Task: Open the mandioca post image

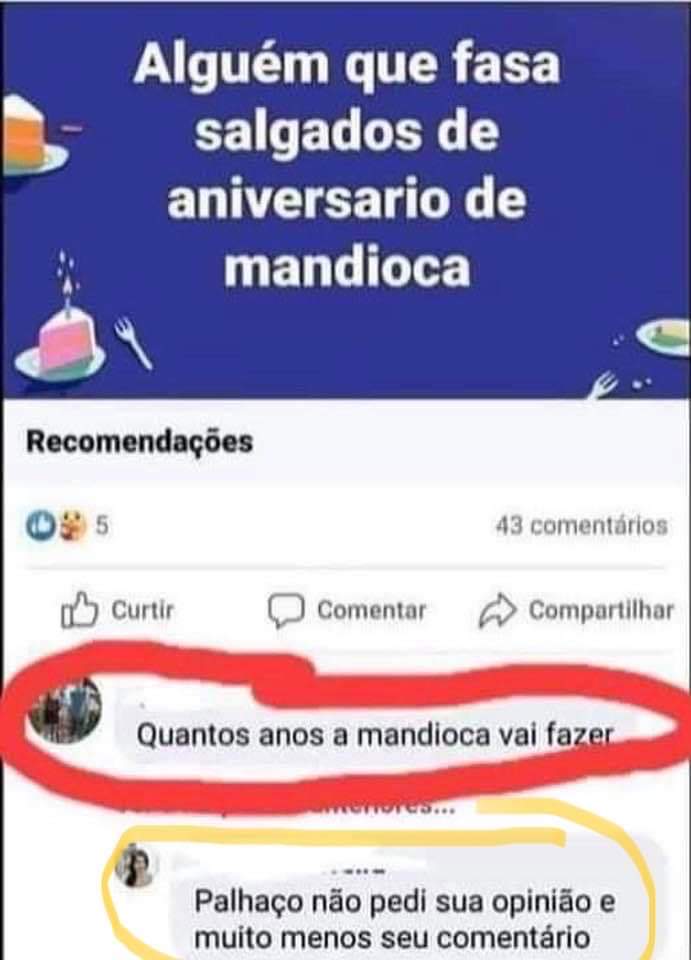Action: point(345,200)
